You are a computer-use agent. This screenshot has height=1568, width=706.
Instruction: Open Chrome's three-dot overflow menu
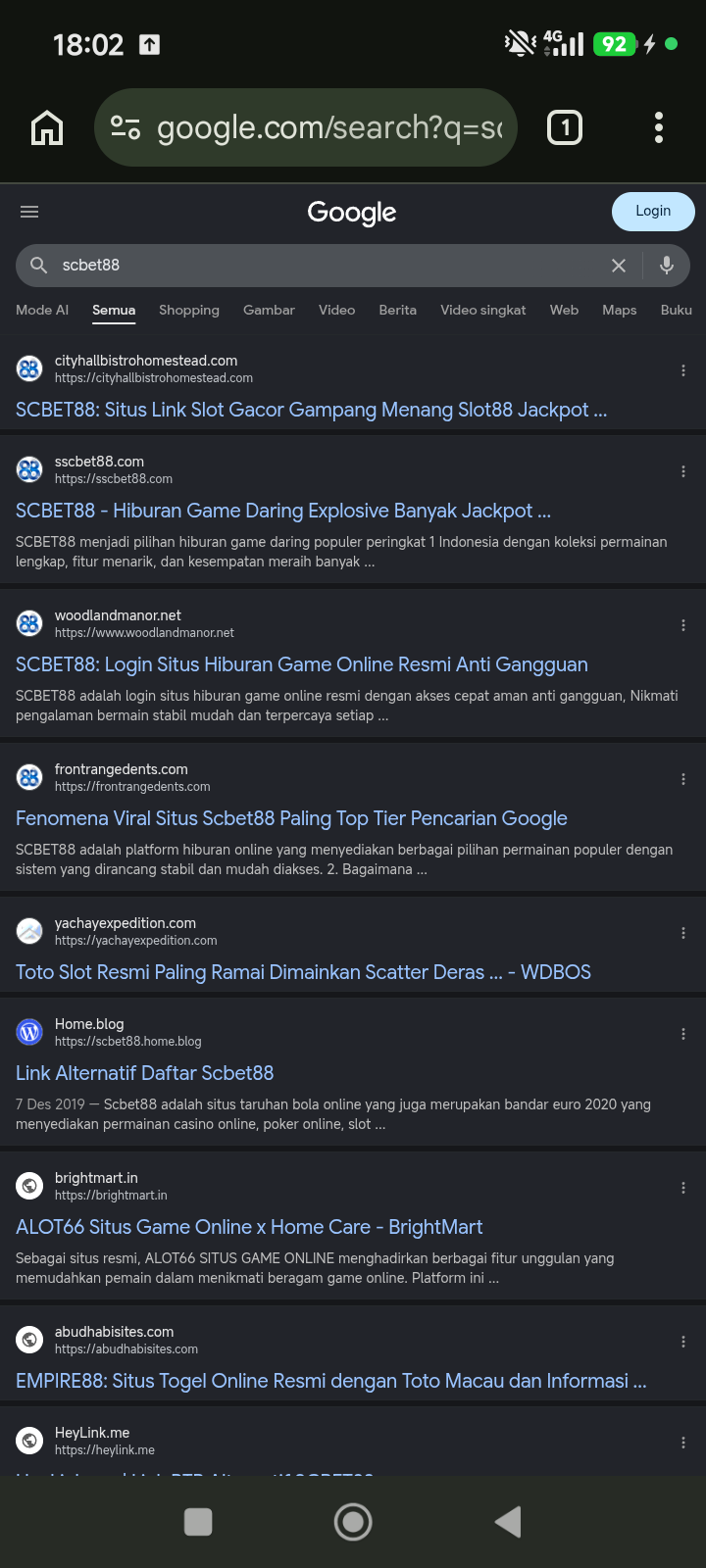[659, 127]
